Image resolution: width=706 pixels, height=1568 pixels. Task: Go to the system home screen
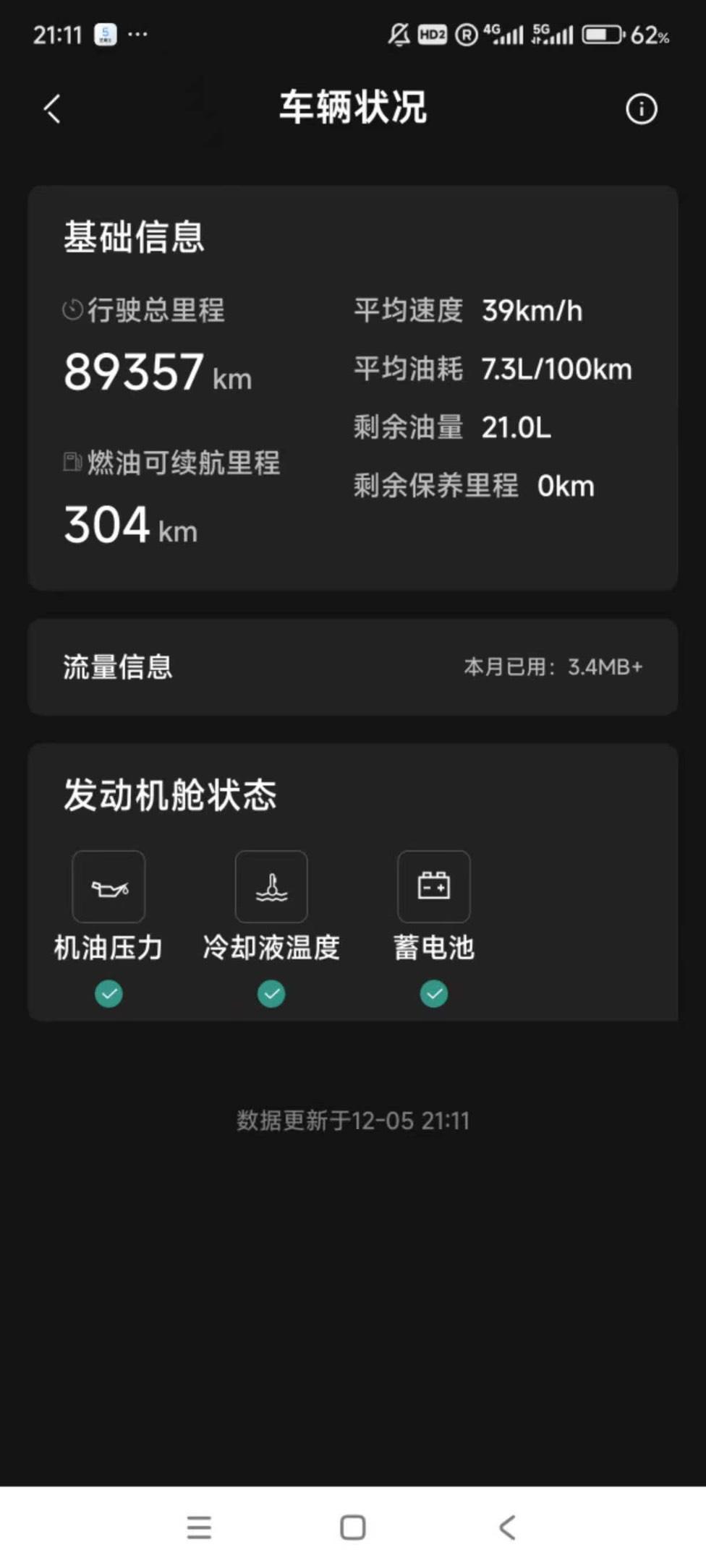[x=353, y=1527]
